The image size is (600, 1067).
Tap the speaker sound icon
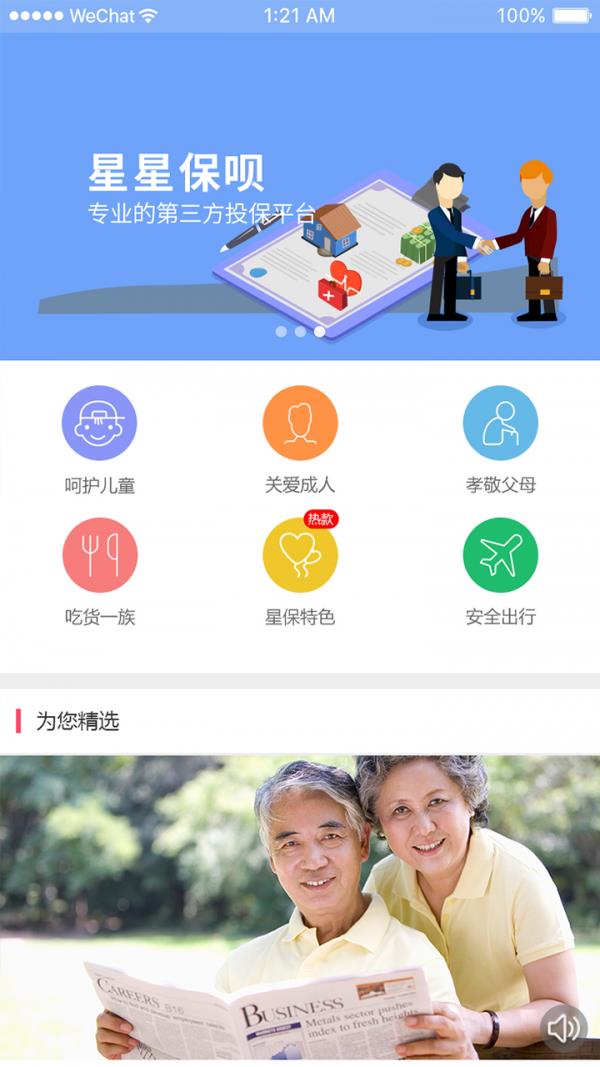coord(564,1028)
